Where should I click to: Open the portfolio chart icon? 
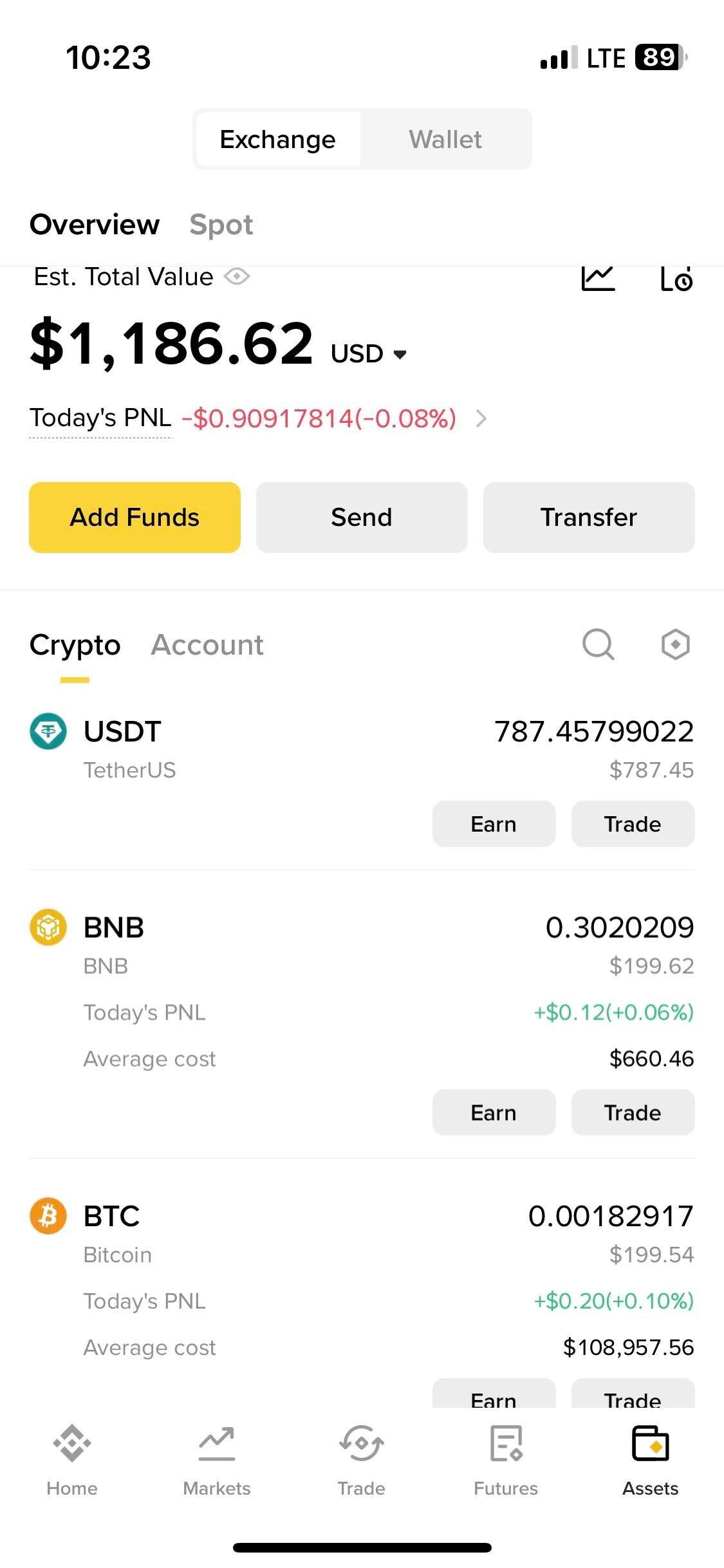coord(598,279)
